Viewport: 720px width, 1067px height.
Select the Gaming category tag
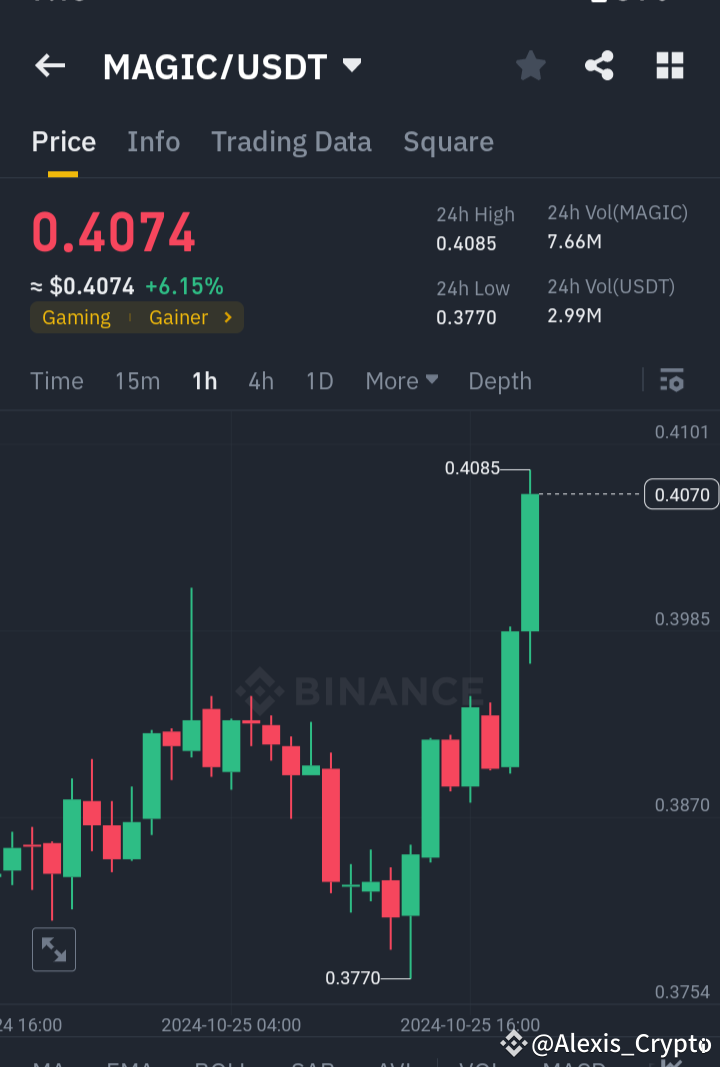point(76,317)
